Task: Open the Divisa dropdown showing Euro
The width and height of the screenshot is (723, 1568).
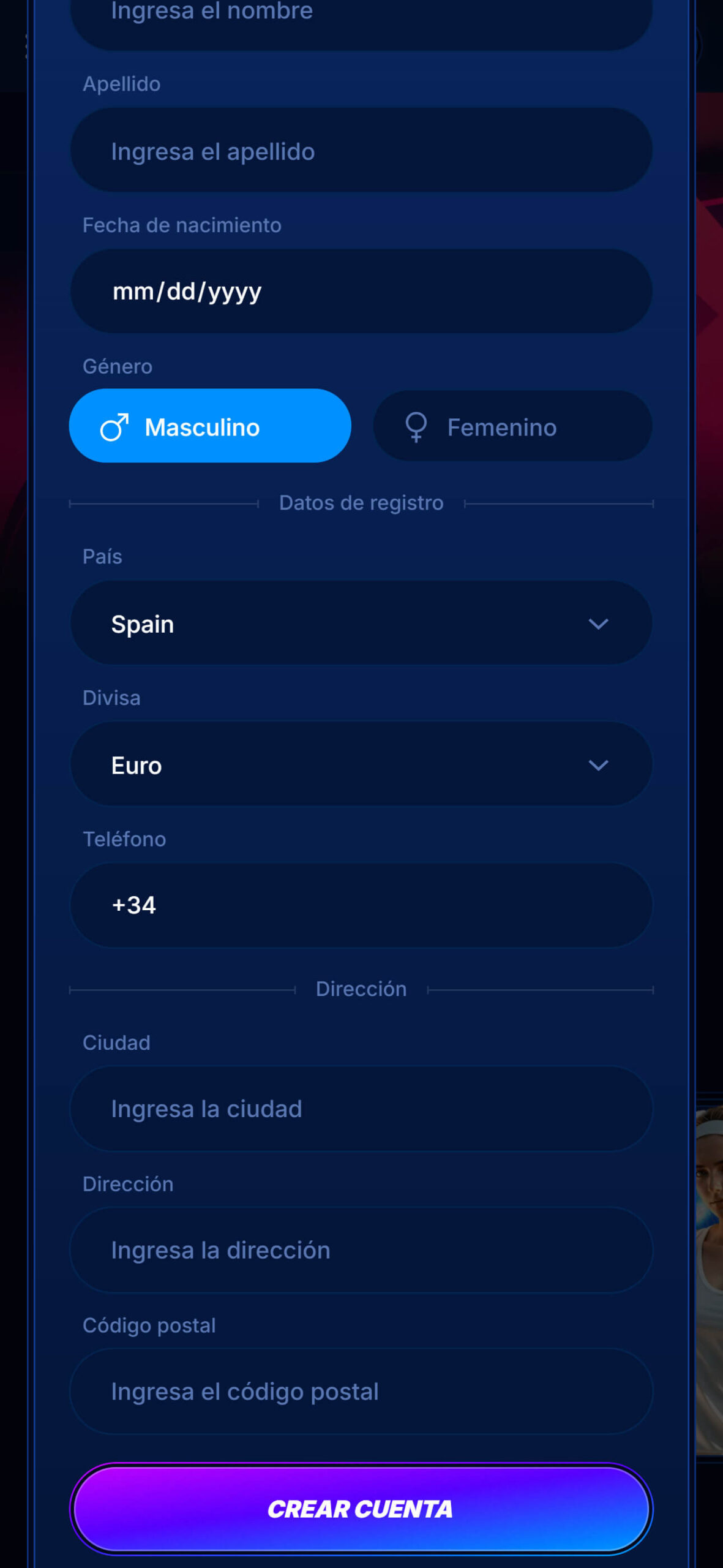Action: click(361, 764)
